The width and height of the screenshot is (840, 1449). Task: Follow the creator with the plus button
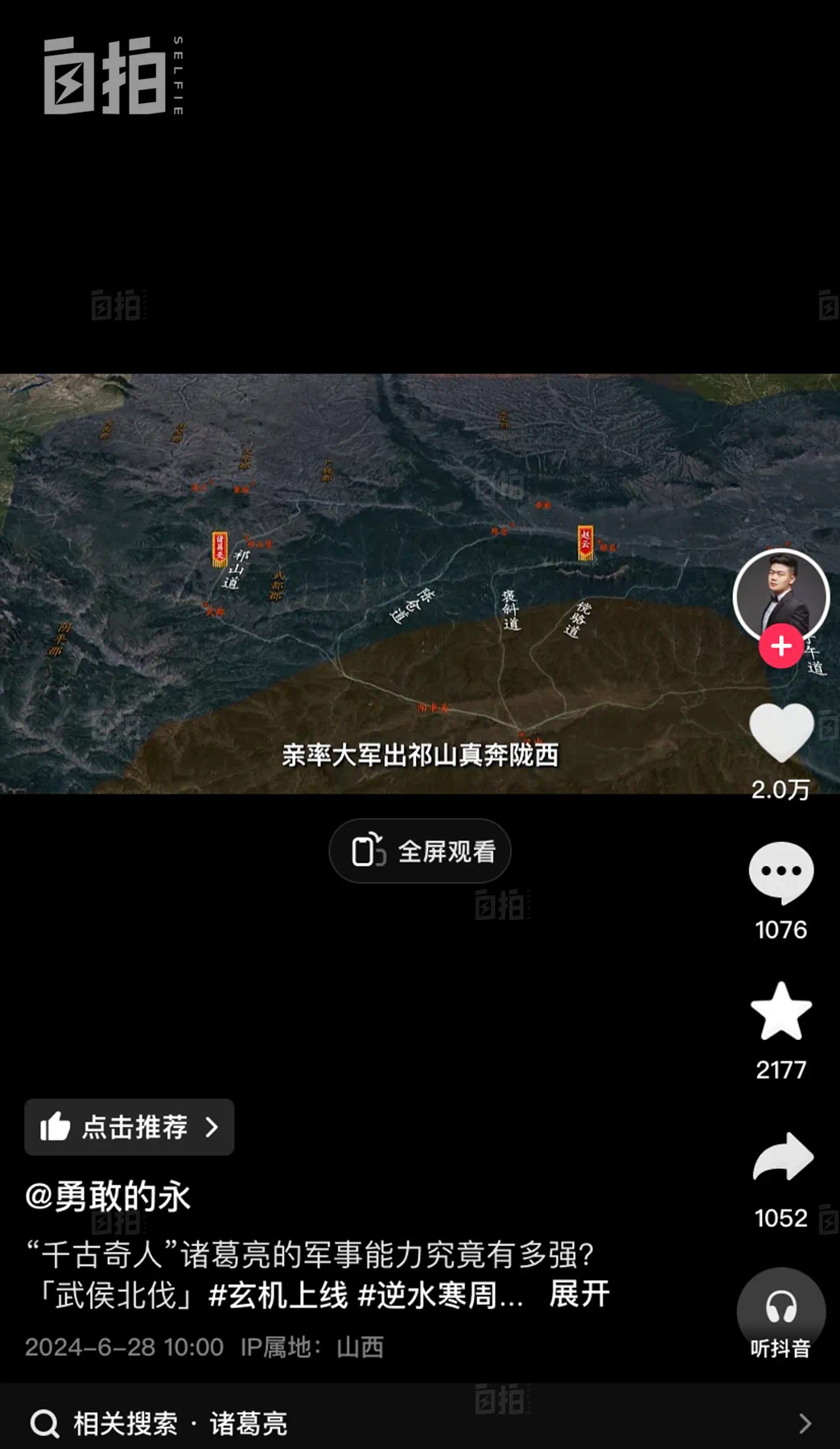[x=780, y=646]
